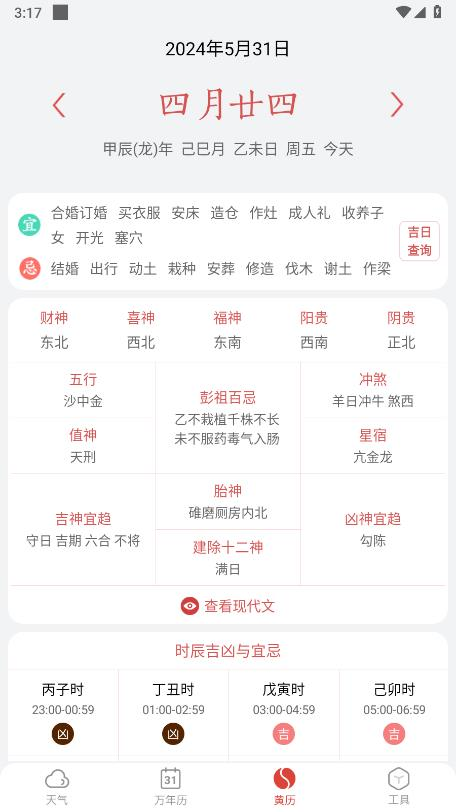
Task: Go to the next day arrow
Action: pyautogui.click(x=396, y=105)
